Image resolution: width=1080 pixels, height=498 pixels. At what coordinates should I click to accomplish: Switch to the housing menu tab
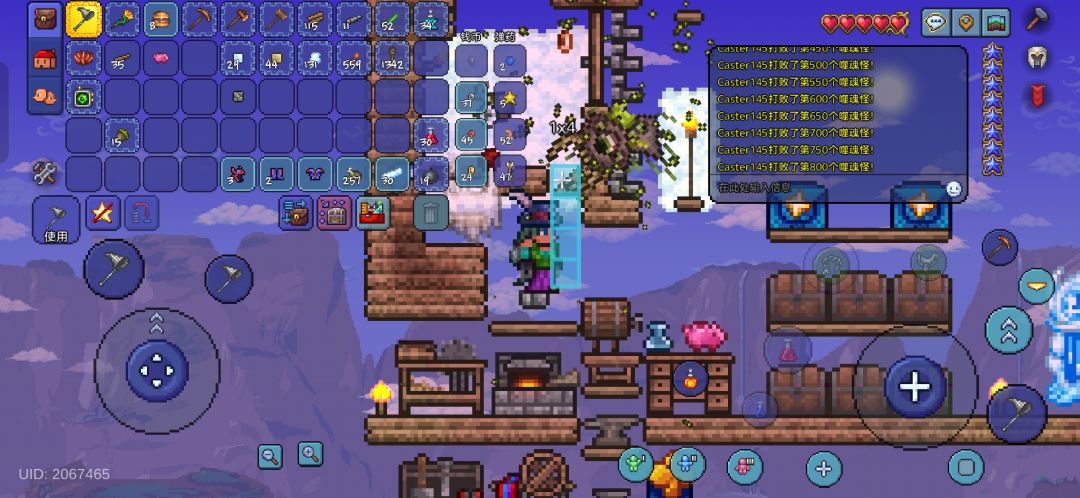45,59
